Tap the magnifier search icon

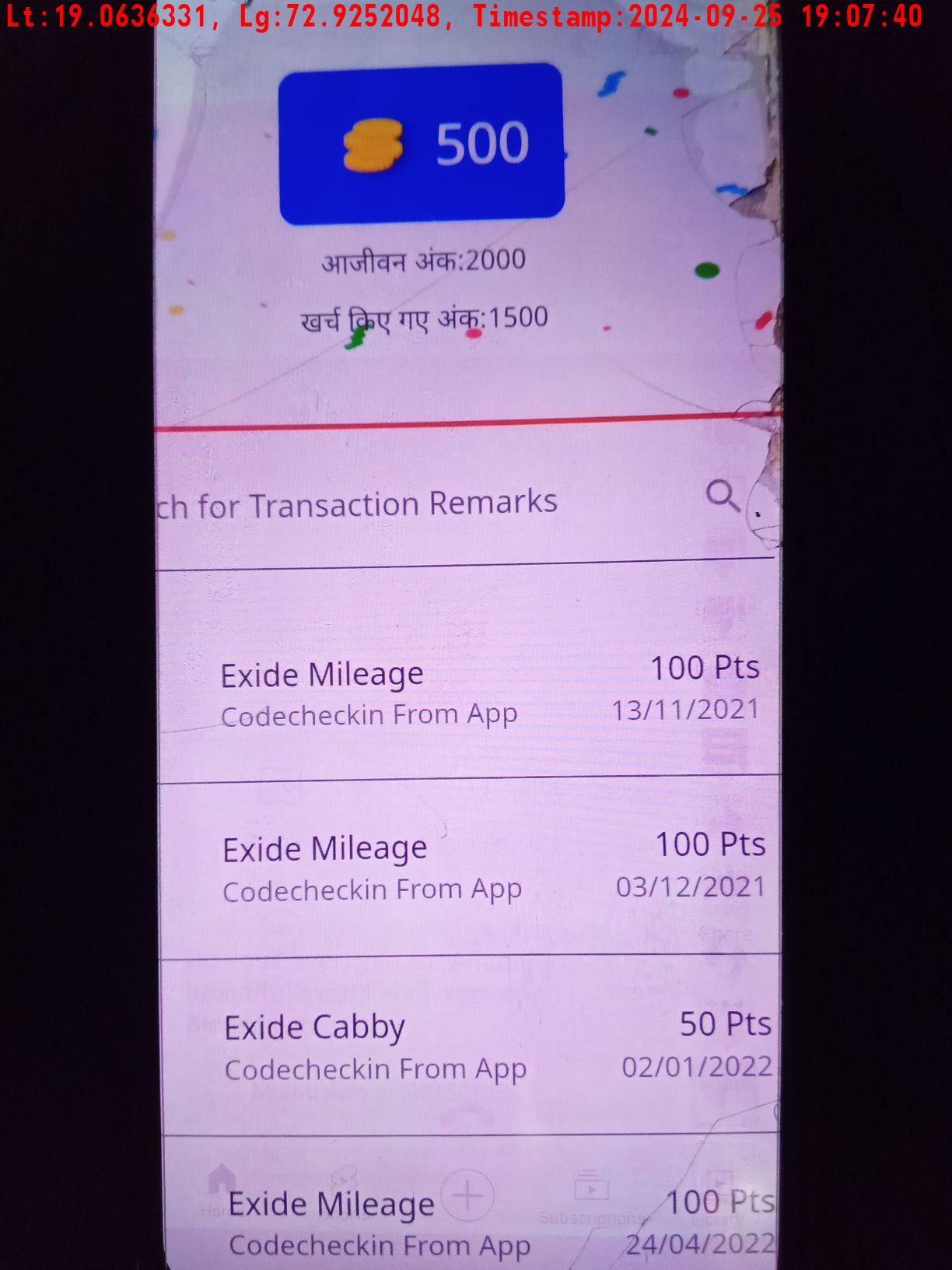722,496
